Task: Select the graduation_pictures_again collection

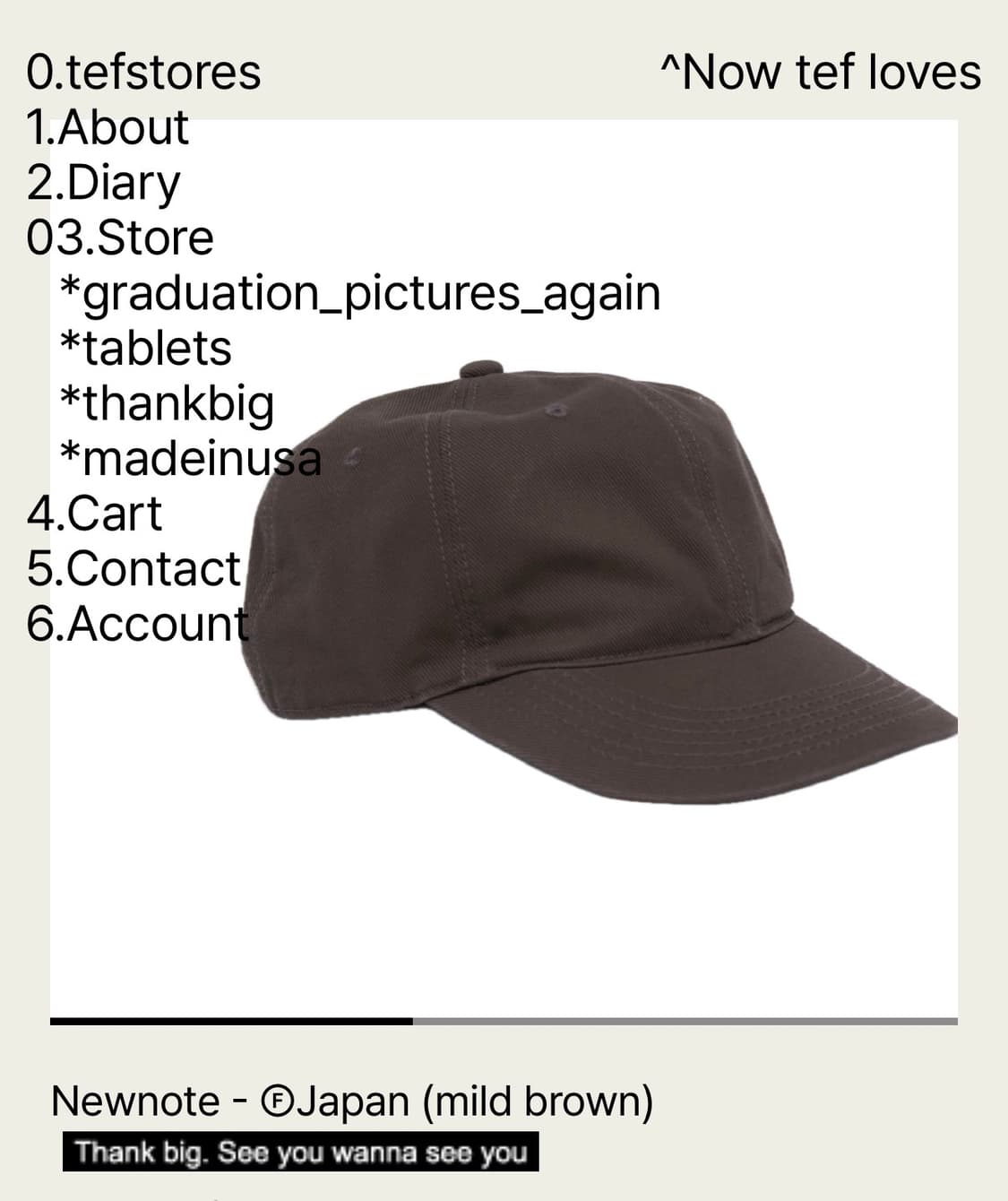Action: click(x=358, y=290)
